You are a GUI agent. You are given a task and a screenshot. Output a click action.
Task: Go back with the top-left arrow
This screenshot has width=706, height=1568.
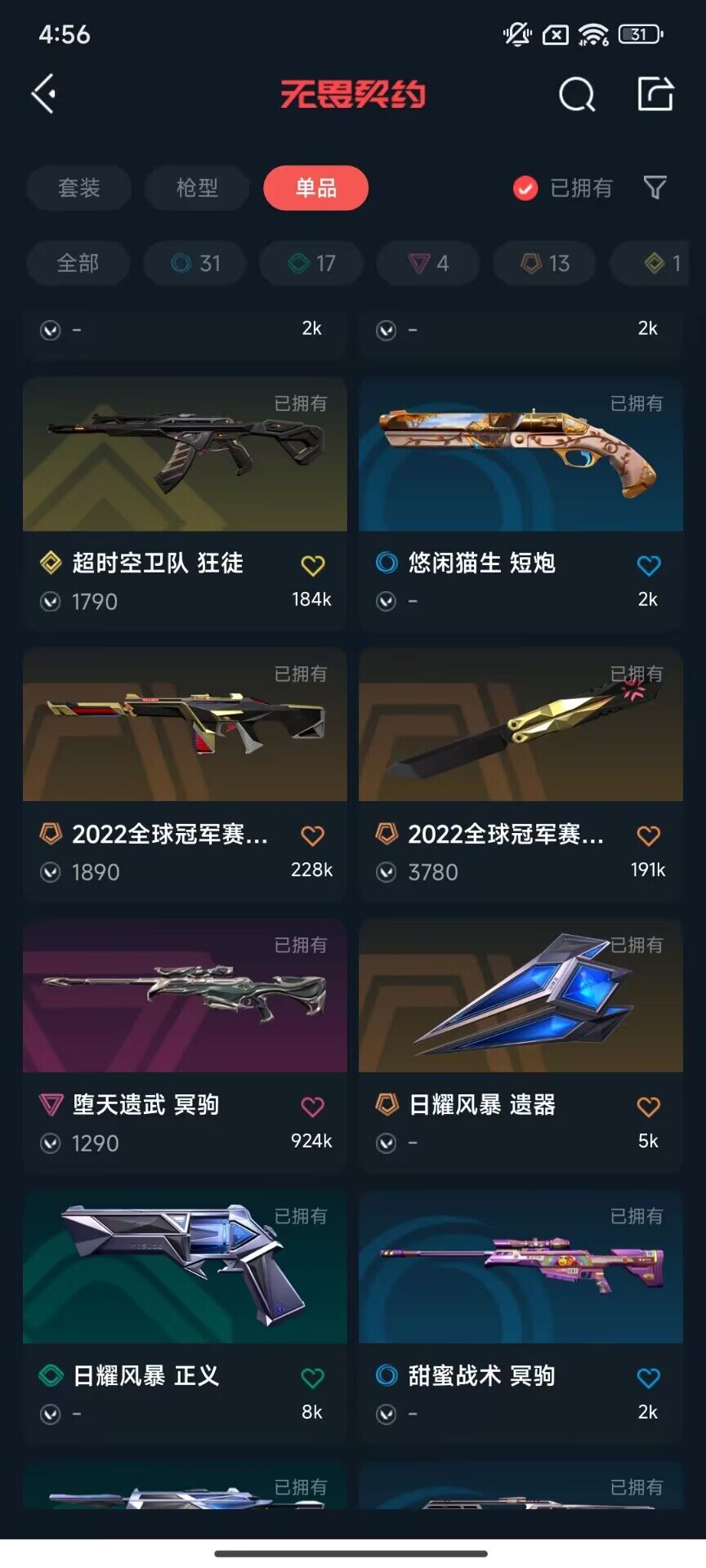click(44, 93)
